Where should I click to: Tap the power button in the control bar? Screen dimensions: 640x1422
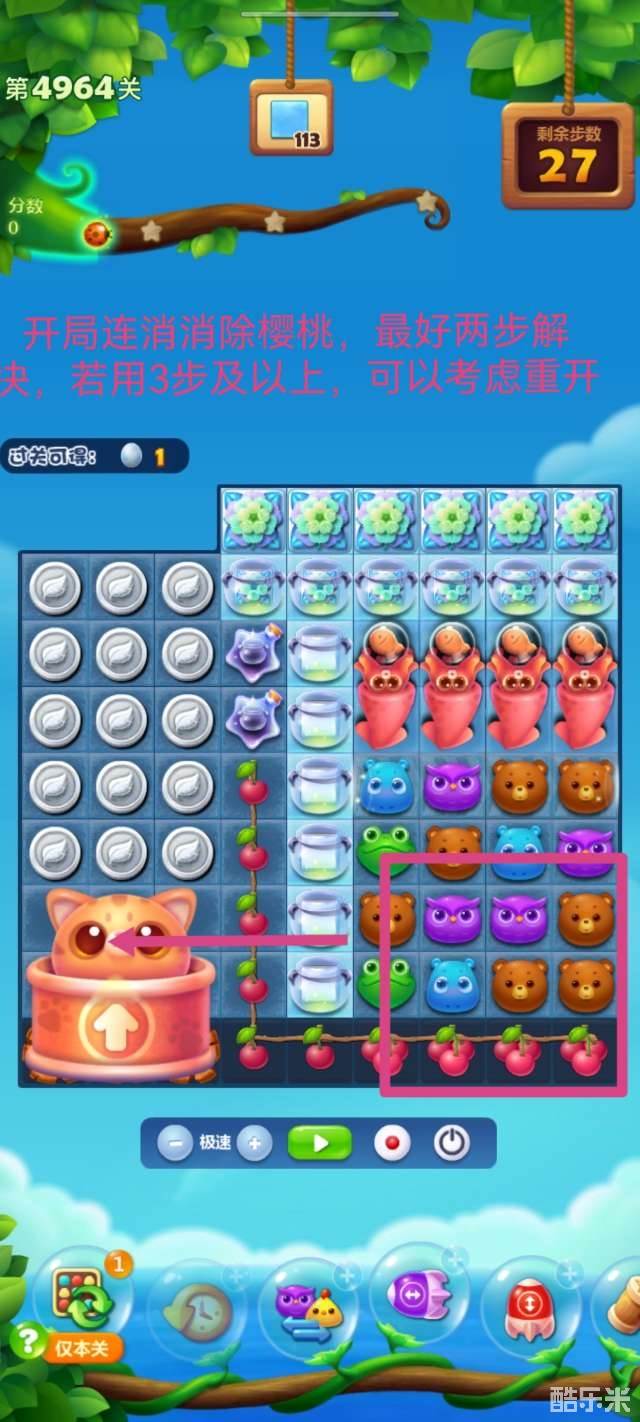tap(452, 1142)
